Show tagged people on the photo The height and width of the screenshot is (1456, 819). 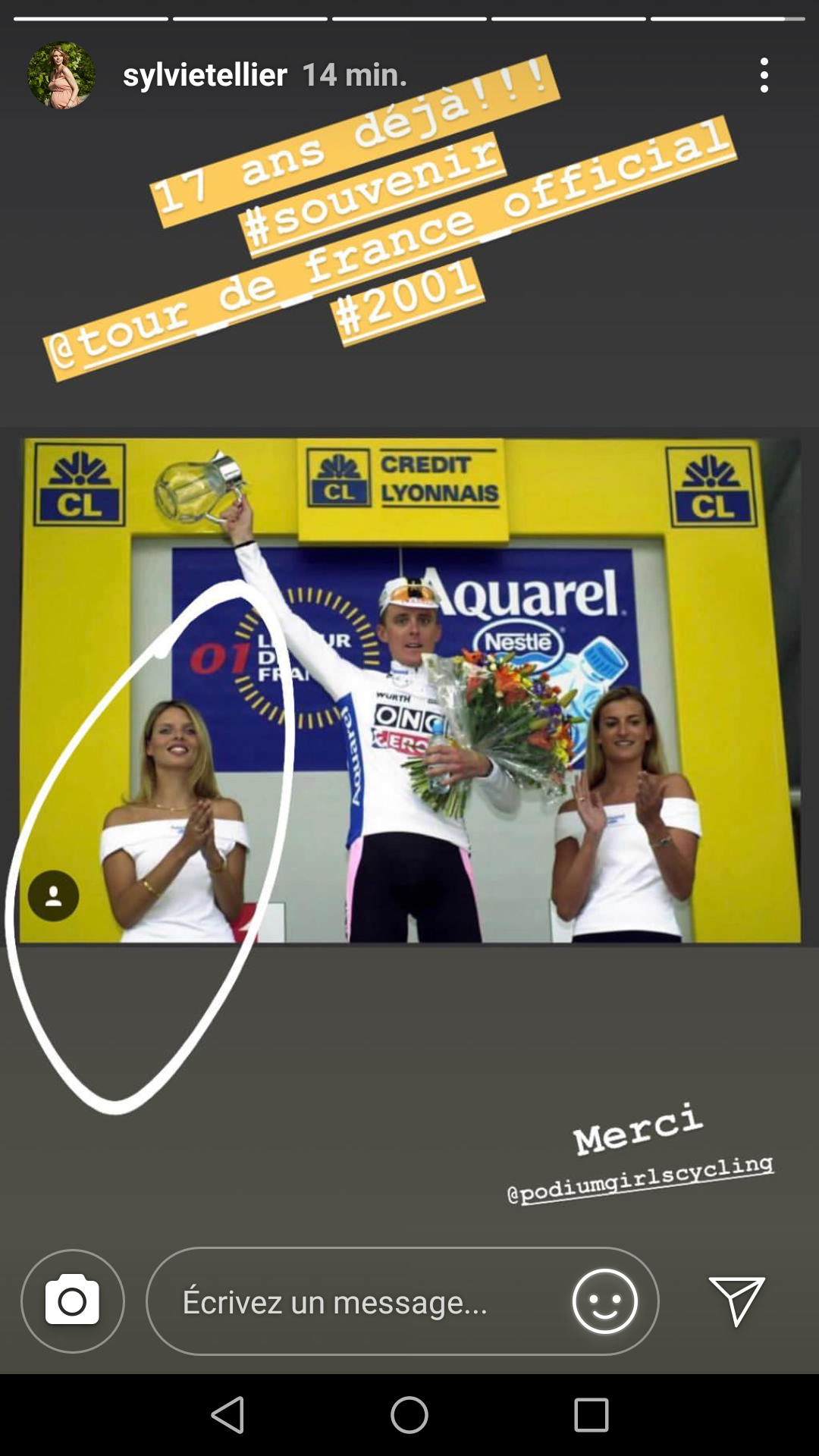53,896
